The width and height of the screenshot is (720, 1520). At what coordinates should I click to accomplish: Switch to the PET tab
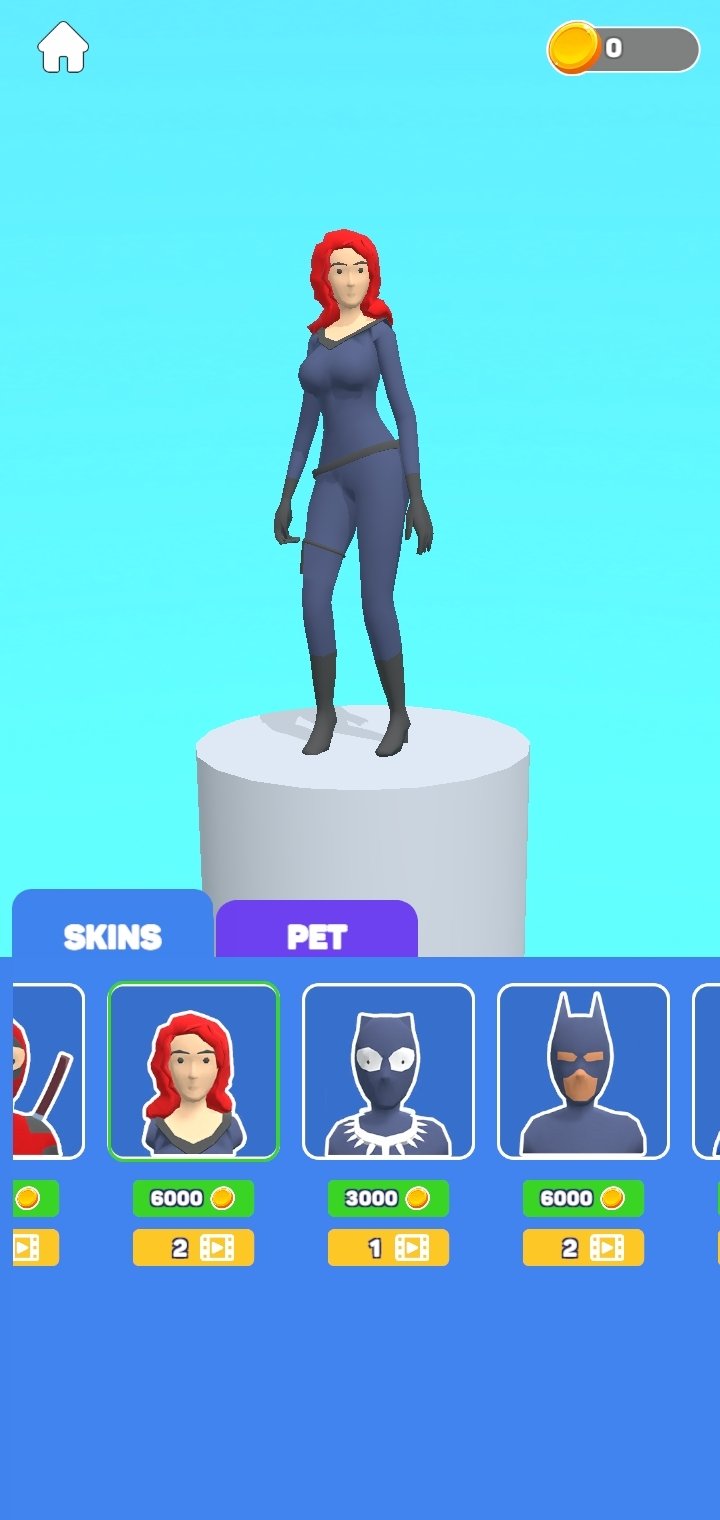(x=317, y=930)
